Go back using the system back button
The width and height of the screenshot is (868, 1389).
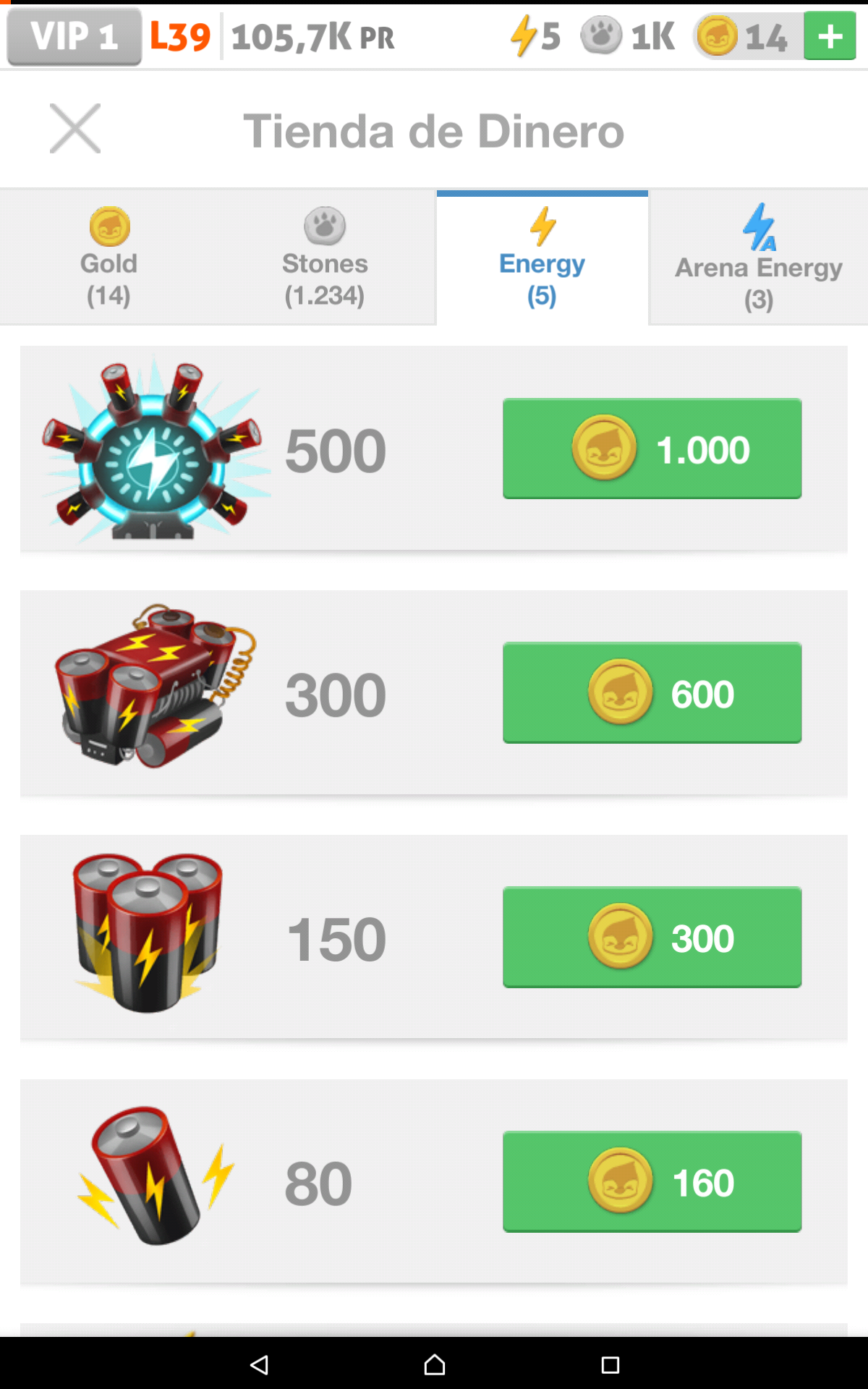point(259,1364)
